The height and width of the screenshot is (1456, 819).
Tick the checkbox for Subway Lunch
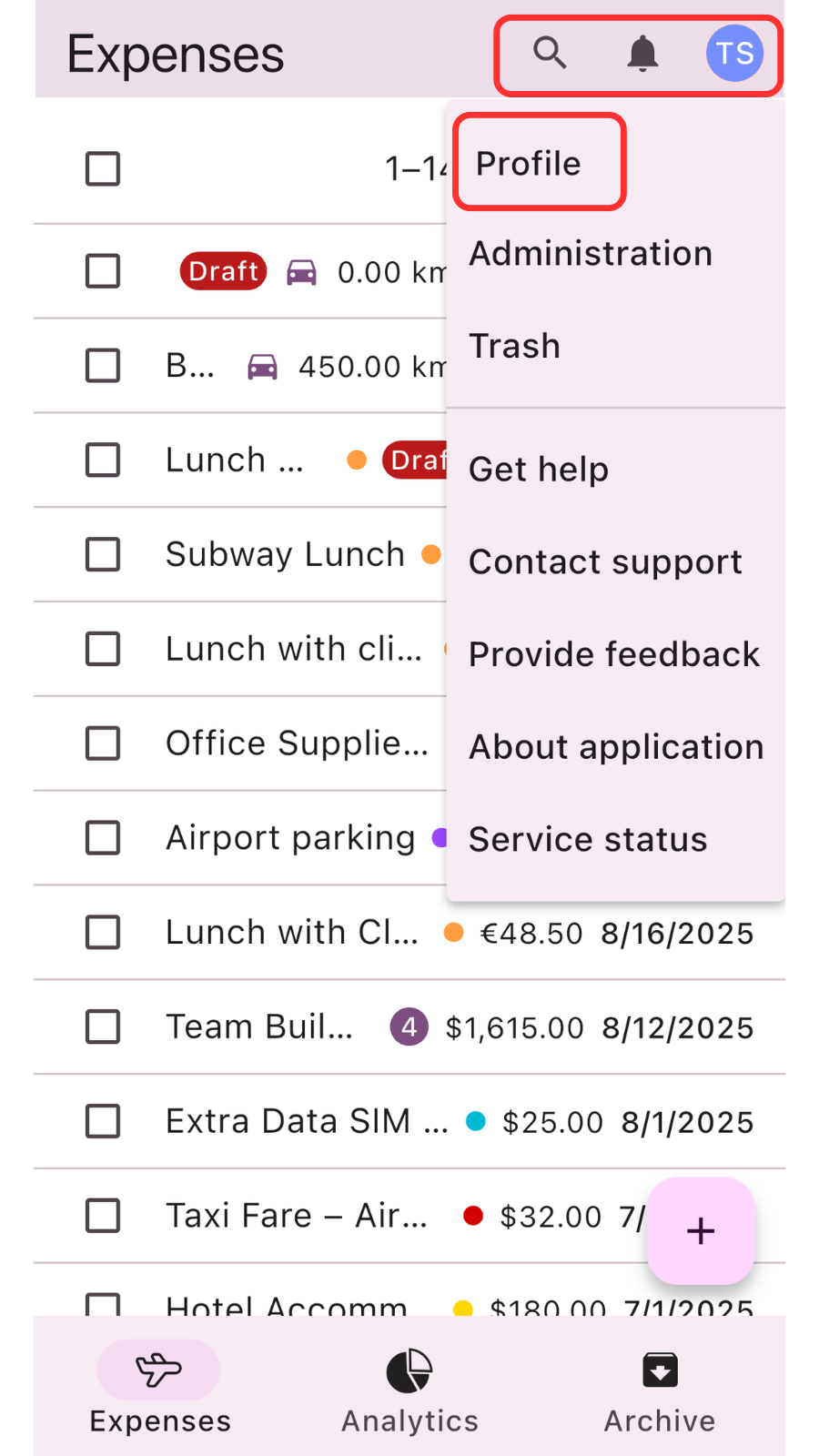tap(103, 554)
